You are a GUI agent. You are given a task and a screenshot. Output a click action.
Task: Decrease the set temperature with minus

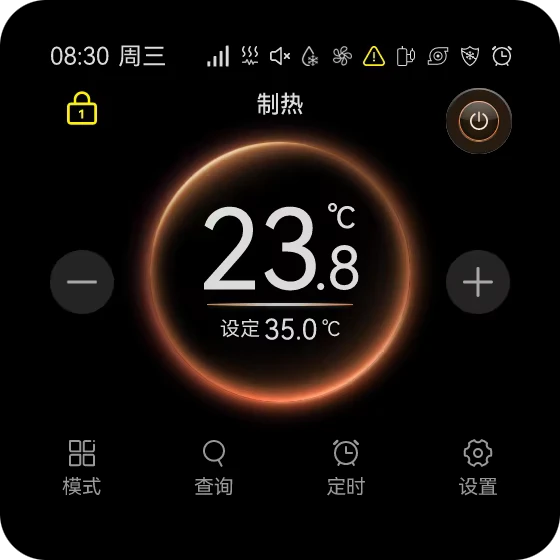tap(82, 282)
